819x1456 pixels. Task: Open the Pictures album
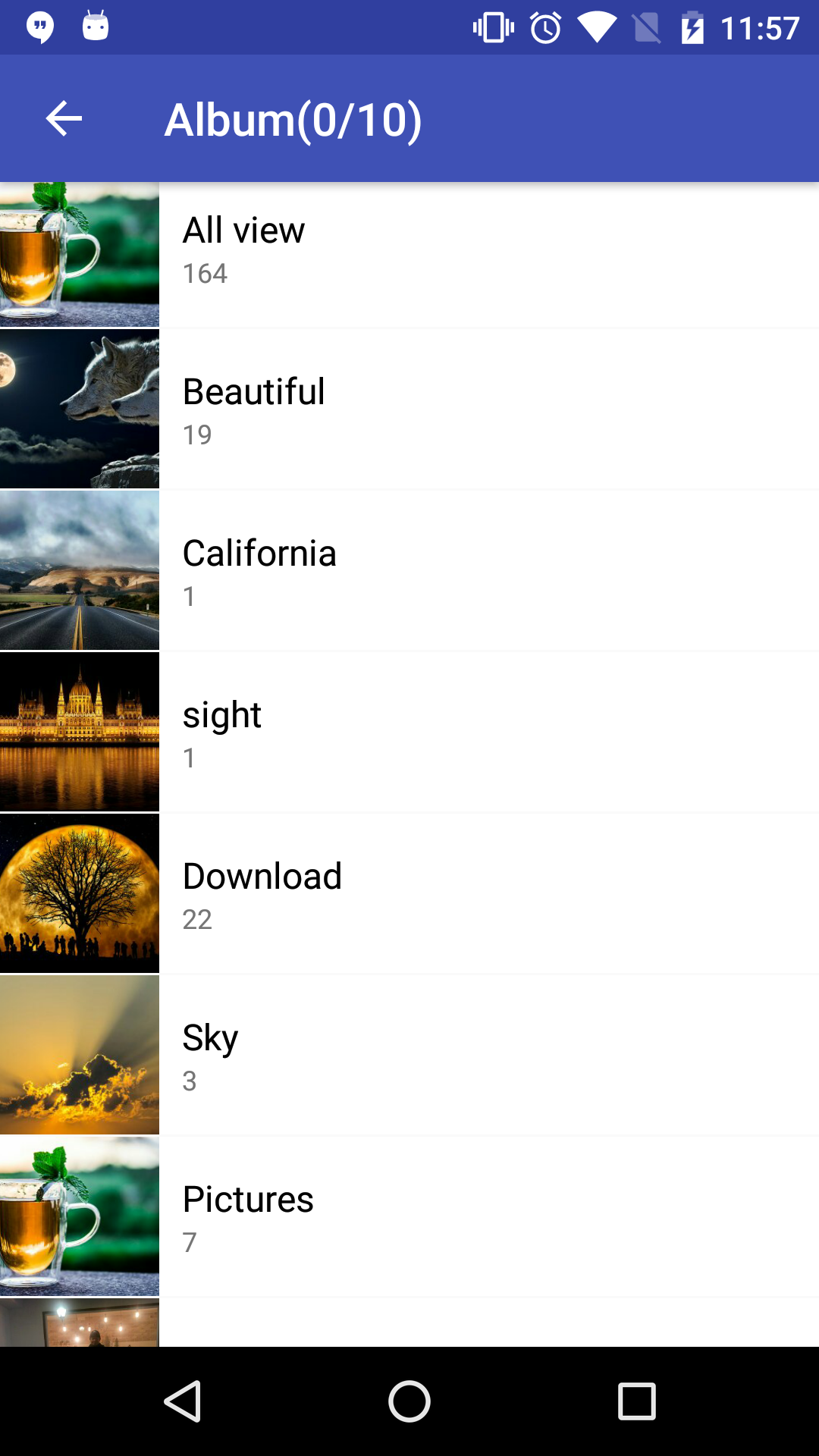click(x=409, y=1217)
